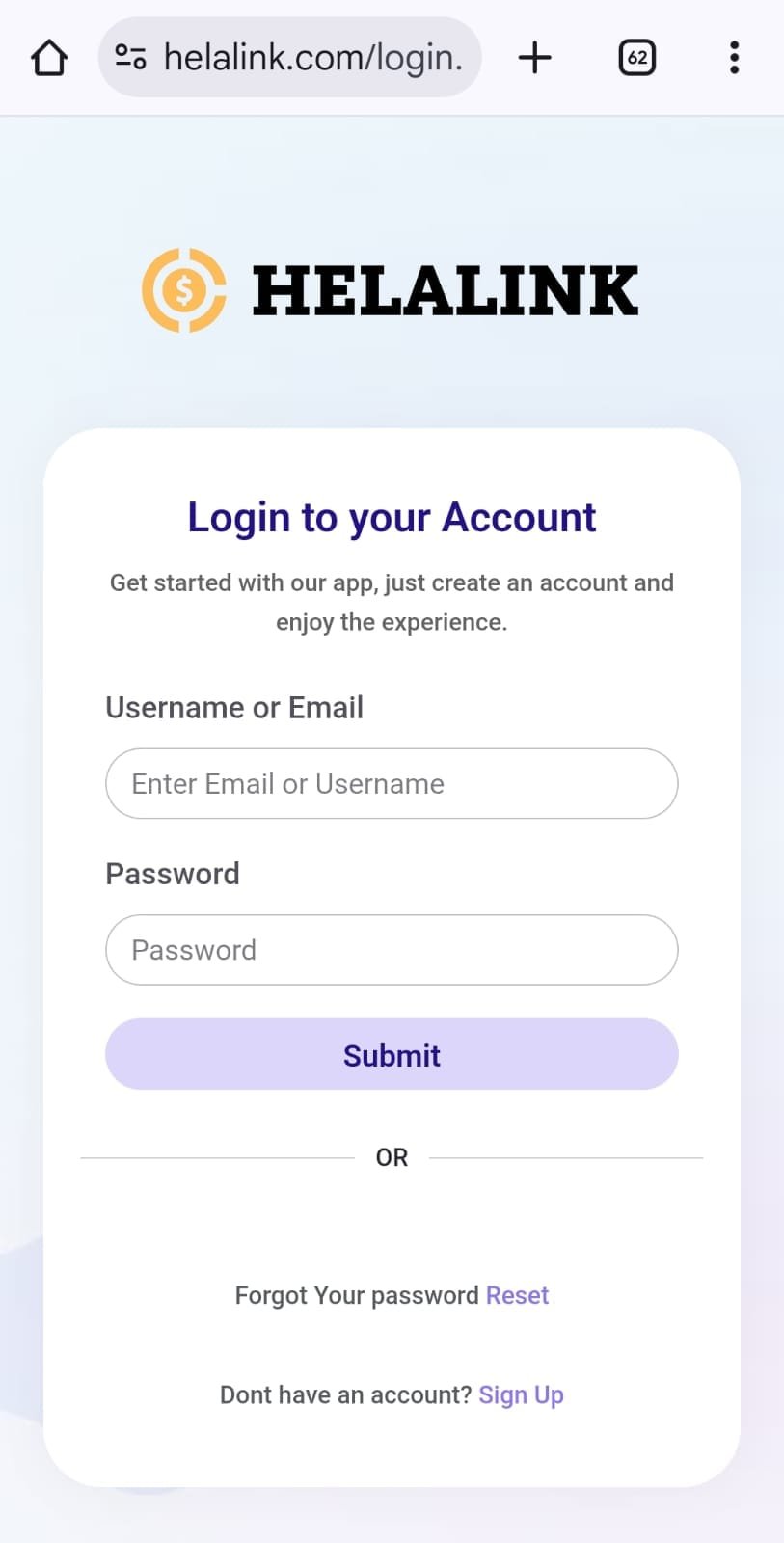View open tabs via the 62 tab counter
The height and width of the screenshot is (1543, 784).
636,57
